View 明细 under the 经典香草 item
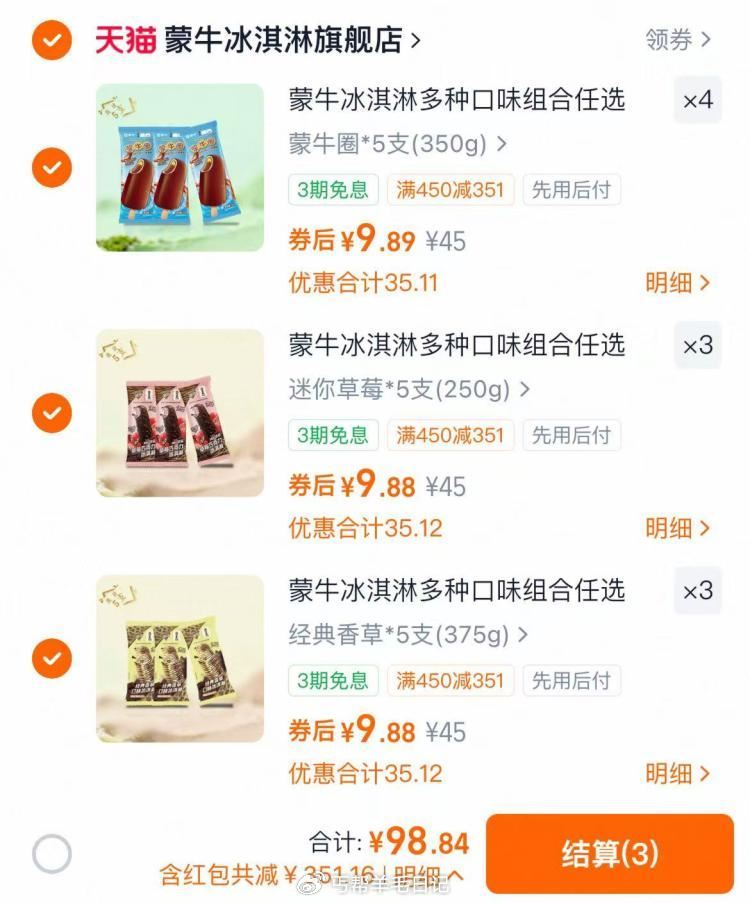This screenshot has width=750, height=903. pyautogui.click(x=677, y=773)
